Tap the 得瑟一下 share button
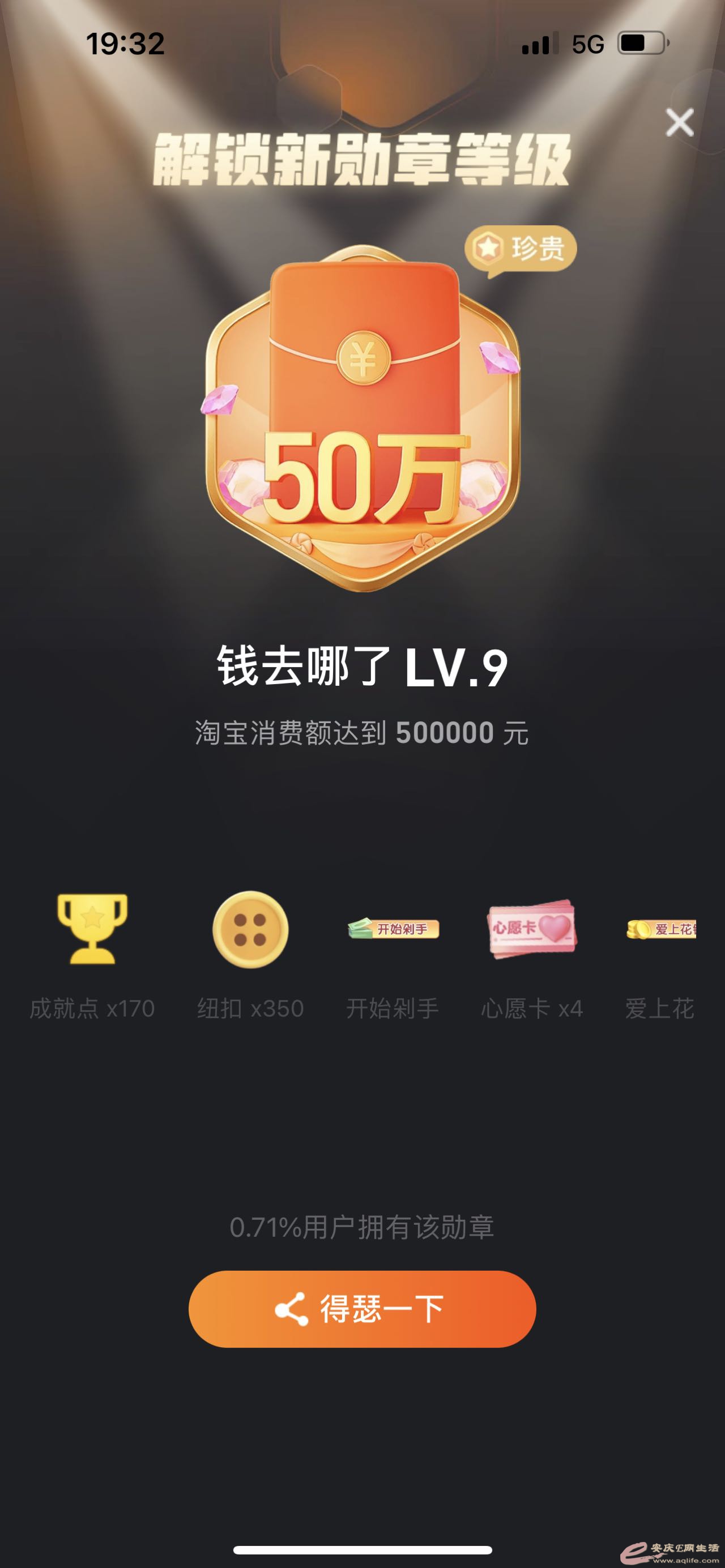The image size is (725, 1568). (x=362, y=1309)
